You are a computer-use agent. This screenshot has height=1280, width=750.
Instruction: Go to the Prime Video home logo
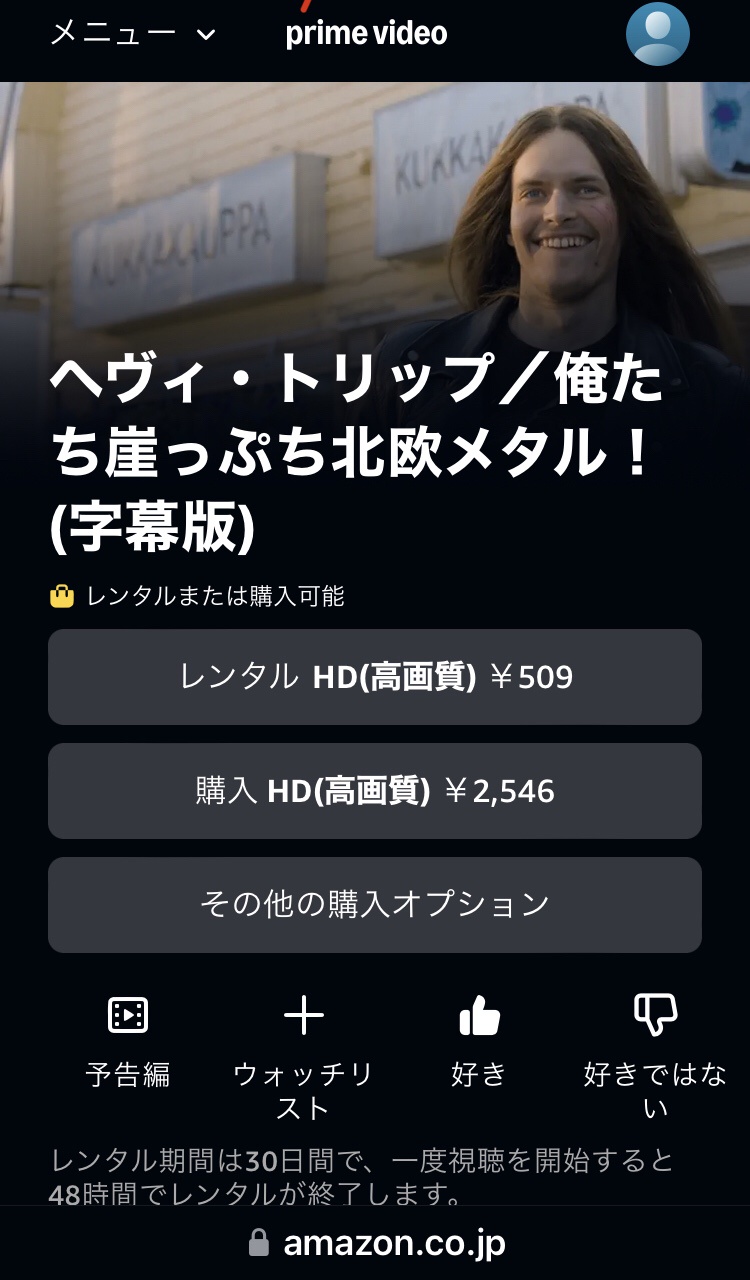(x=366, y=33)
